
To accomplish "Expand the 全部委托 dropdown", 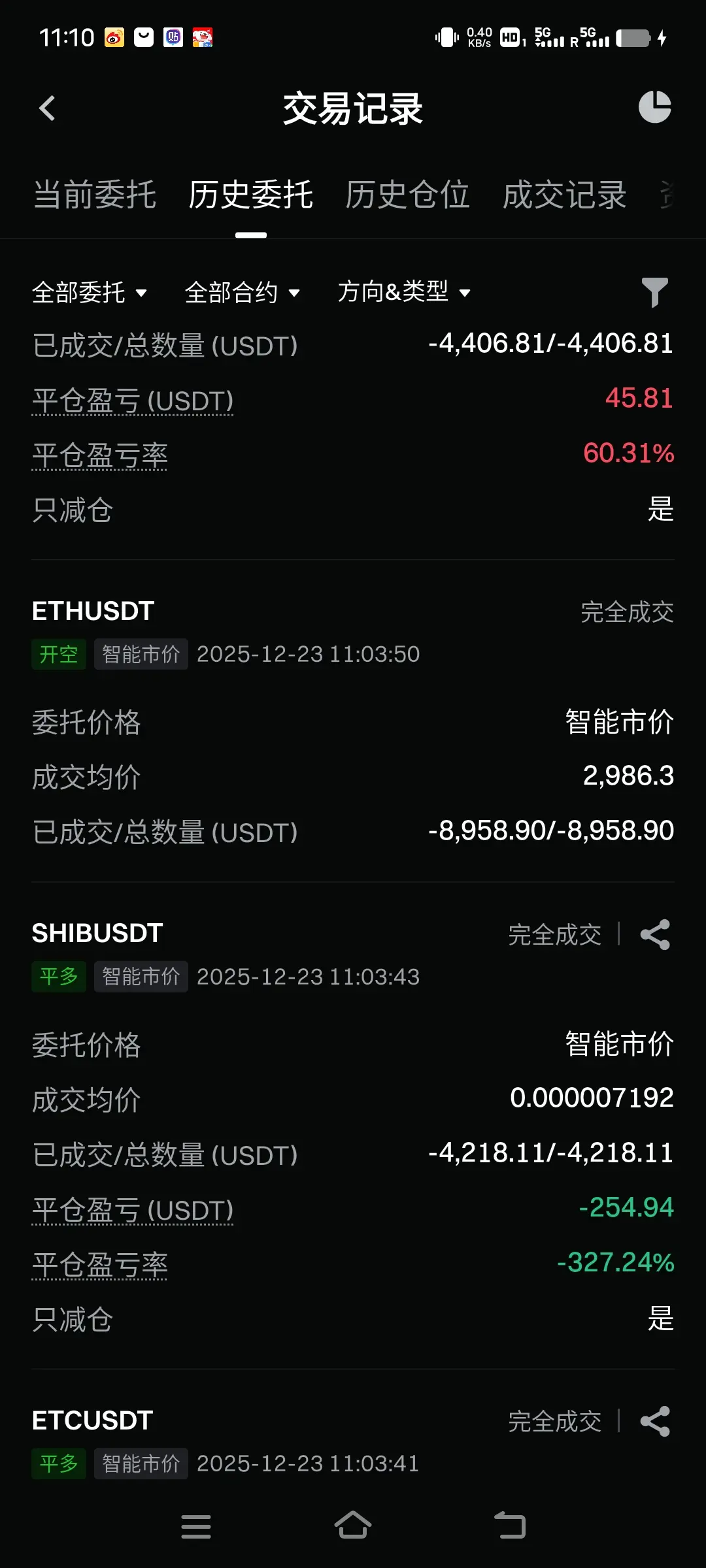I will [x=90, y=292].
